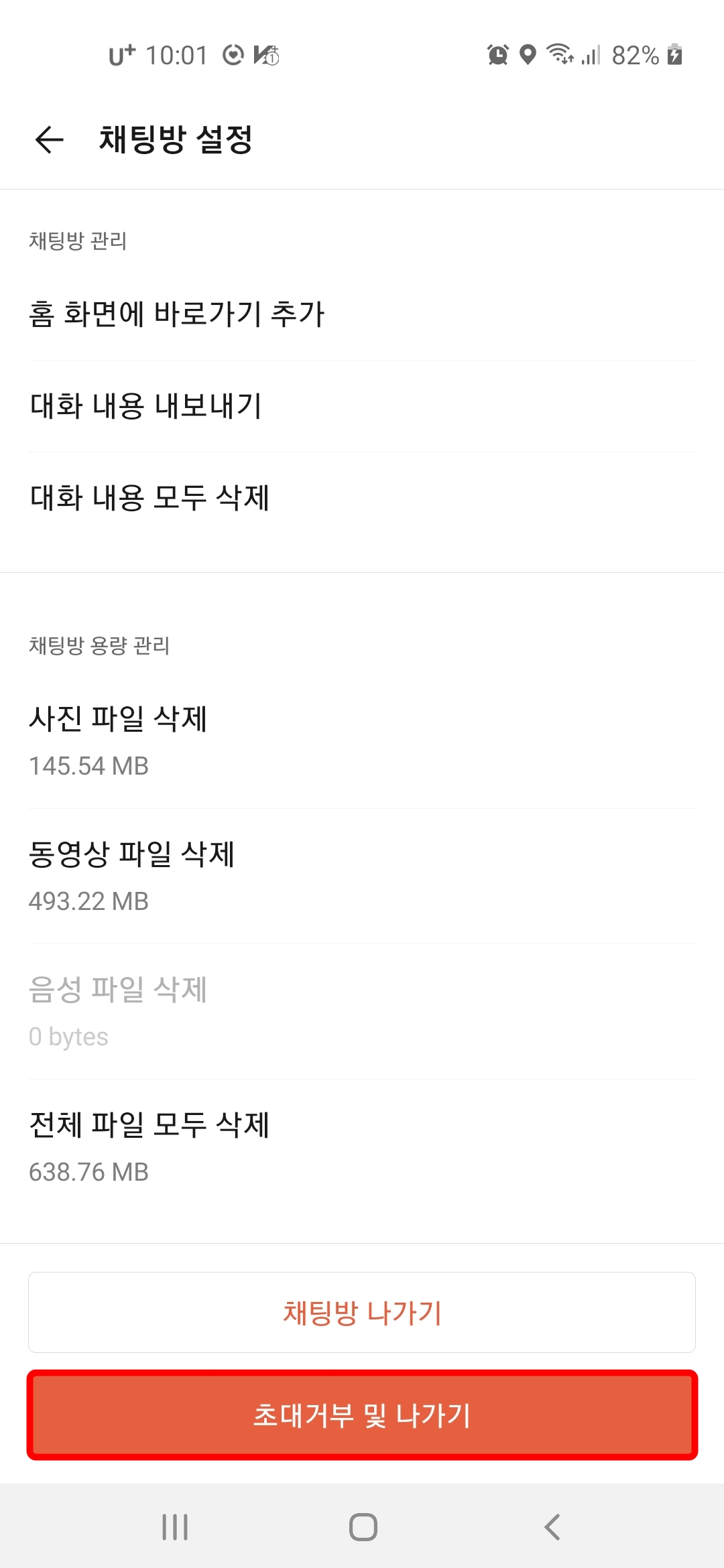Tap the Wi-Fi icon in the status bar
This screenshot has height=1568, width=724.
(x=561, y=55)
